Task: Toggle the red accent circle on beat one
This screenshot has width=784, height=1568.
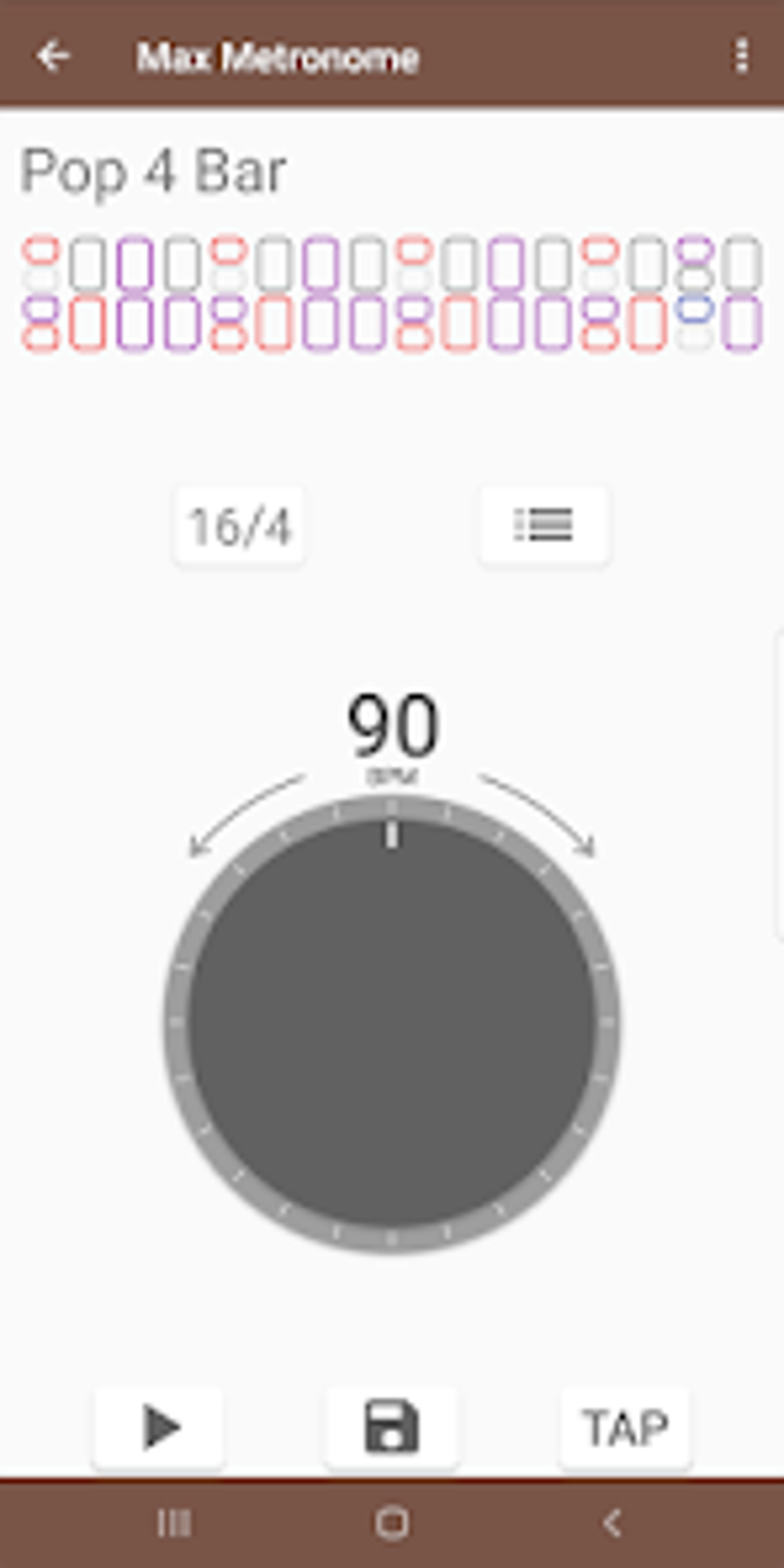Action: click(42, 250)
